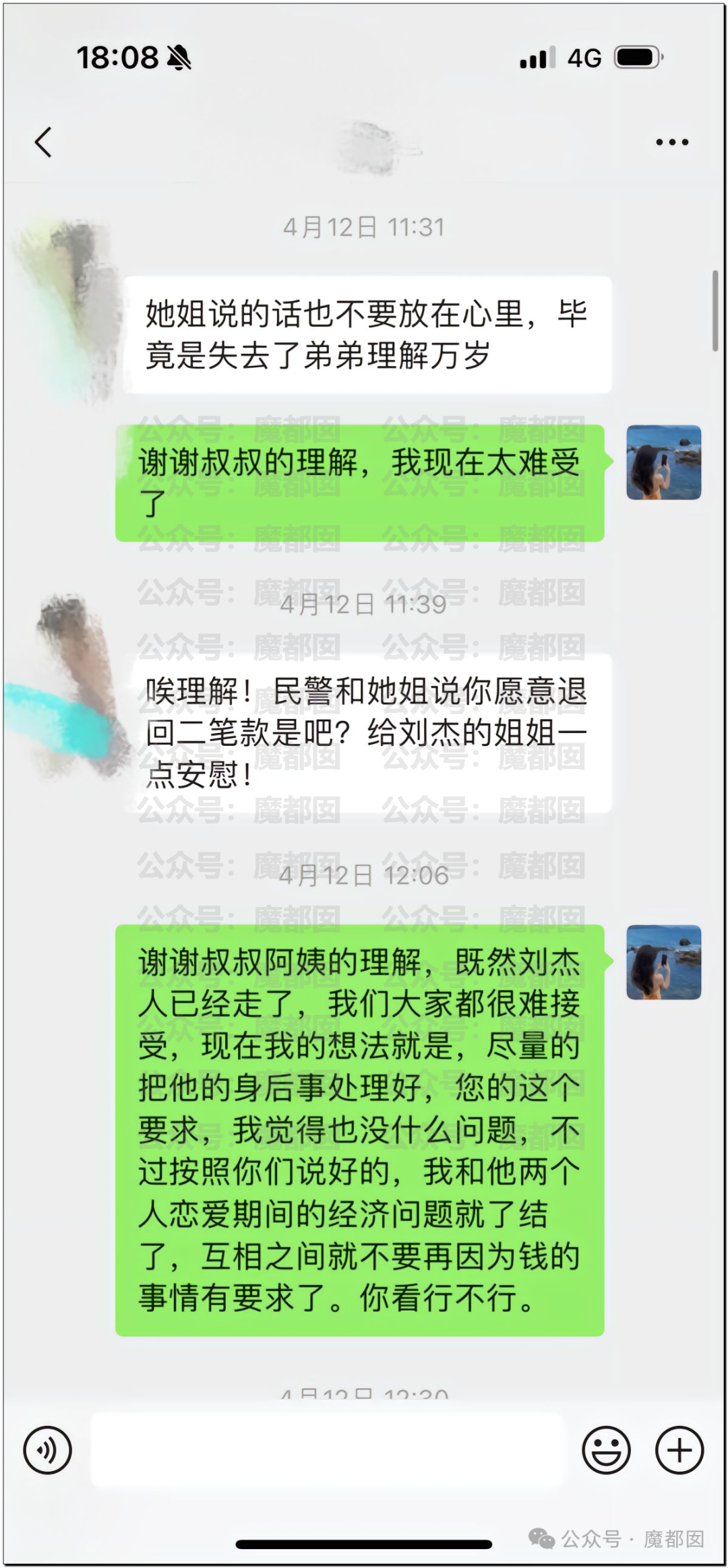Open the plus attachment menu
The height and width of the screenshot is (1568, 728).
pyautogui.click(x=679, y=1449)
